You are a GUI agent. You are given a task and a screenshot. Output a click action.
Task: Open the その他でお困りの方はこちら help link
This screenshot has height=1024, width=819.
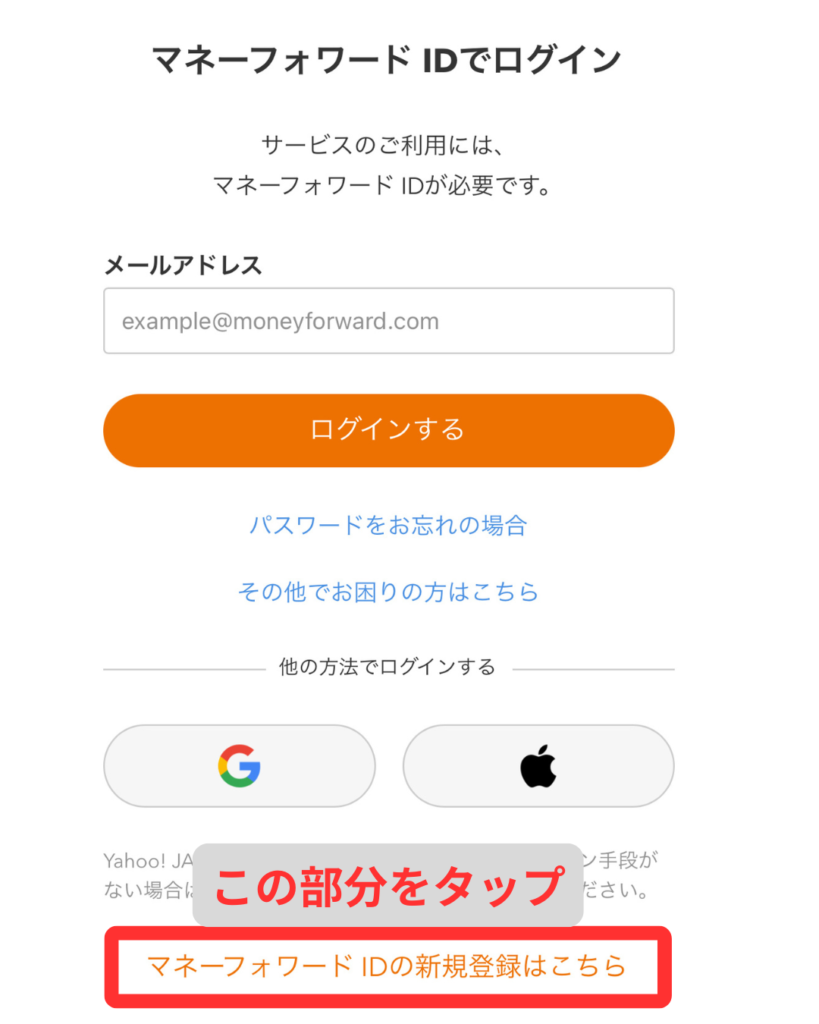click(x=388, y=591)
